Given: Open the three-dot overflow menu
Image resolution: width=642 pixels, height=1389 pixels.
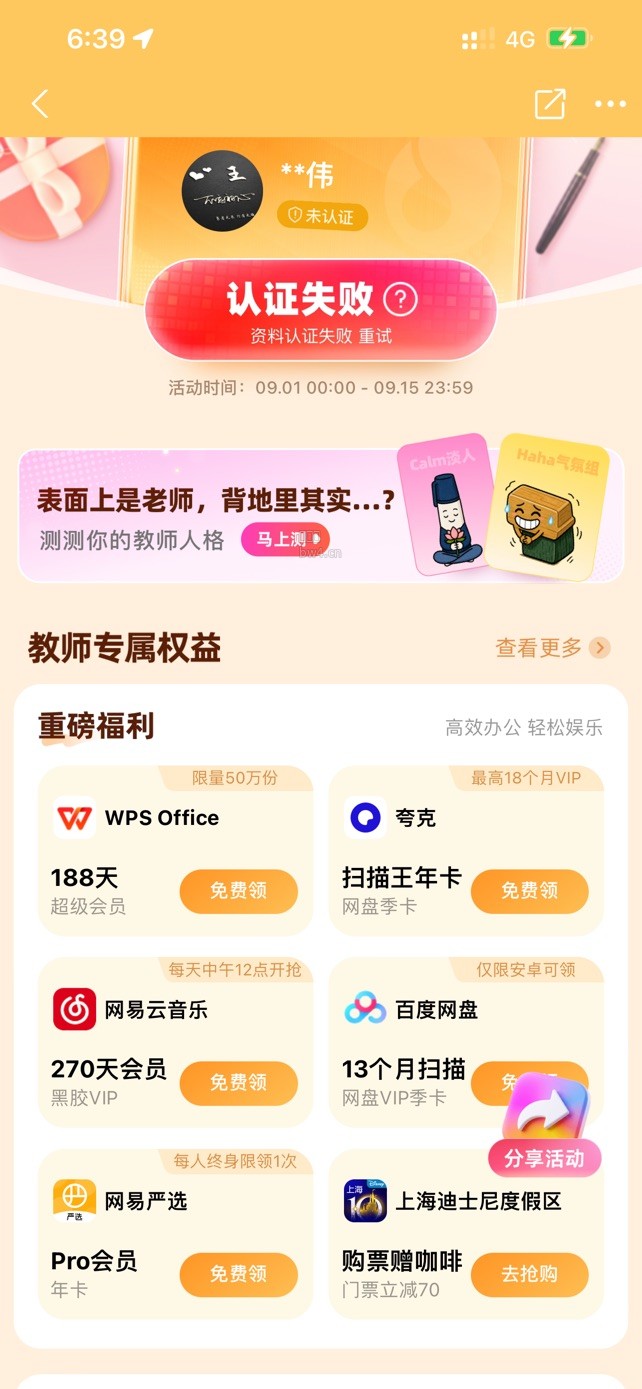Looking at the screenshot, I should pos(610,104).
